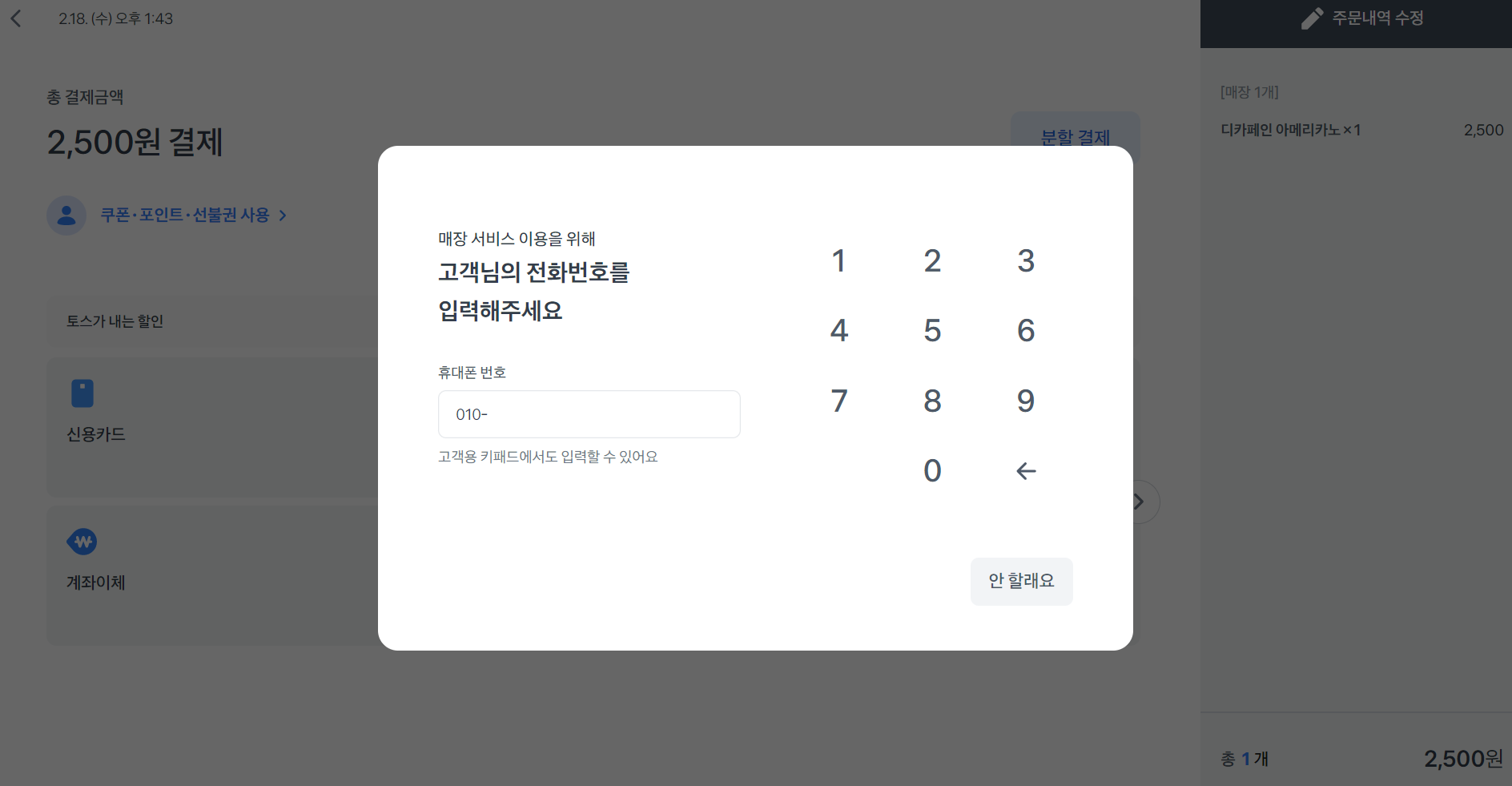Delete last digit with backspace arrow
This screenshot has height=786, width=1512.
click(x=1026, y=471)
